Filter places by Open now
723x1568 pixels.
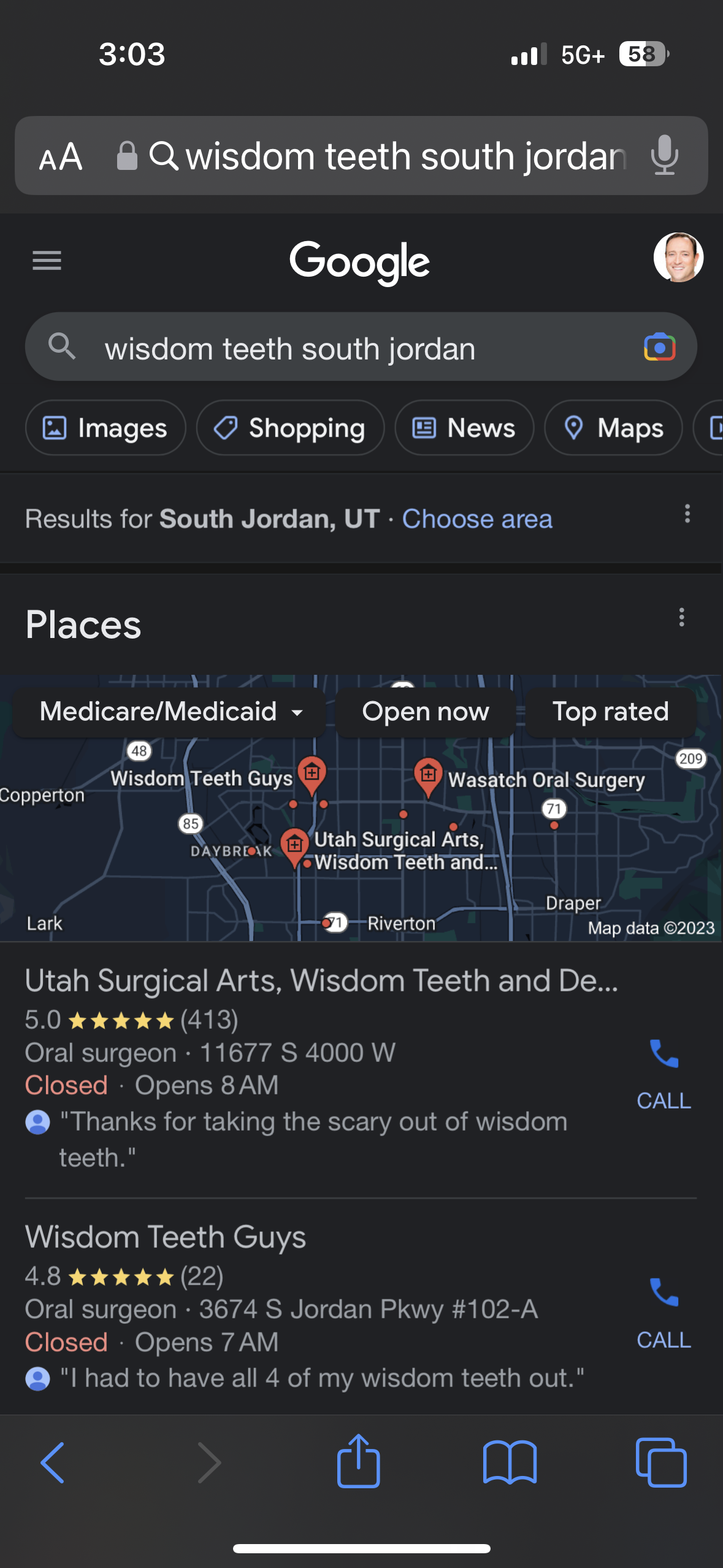pyautogui.click(x=426, y=712)
